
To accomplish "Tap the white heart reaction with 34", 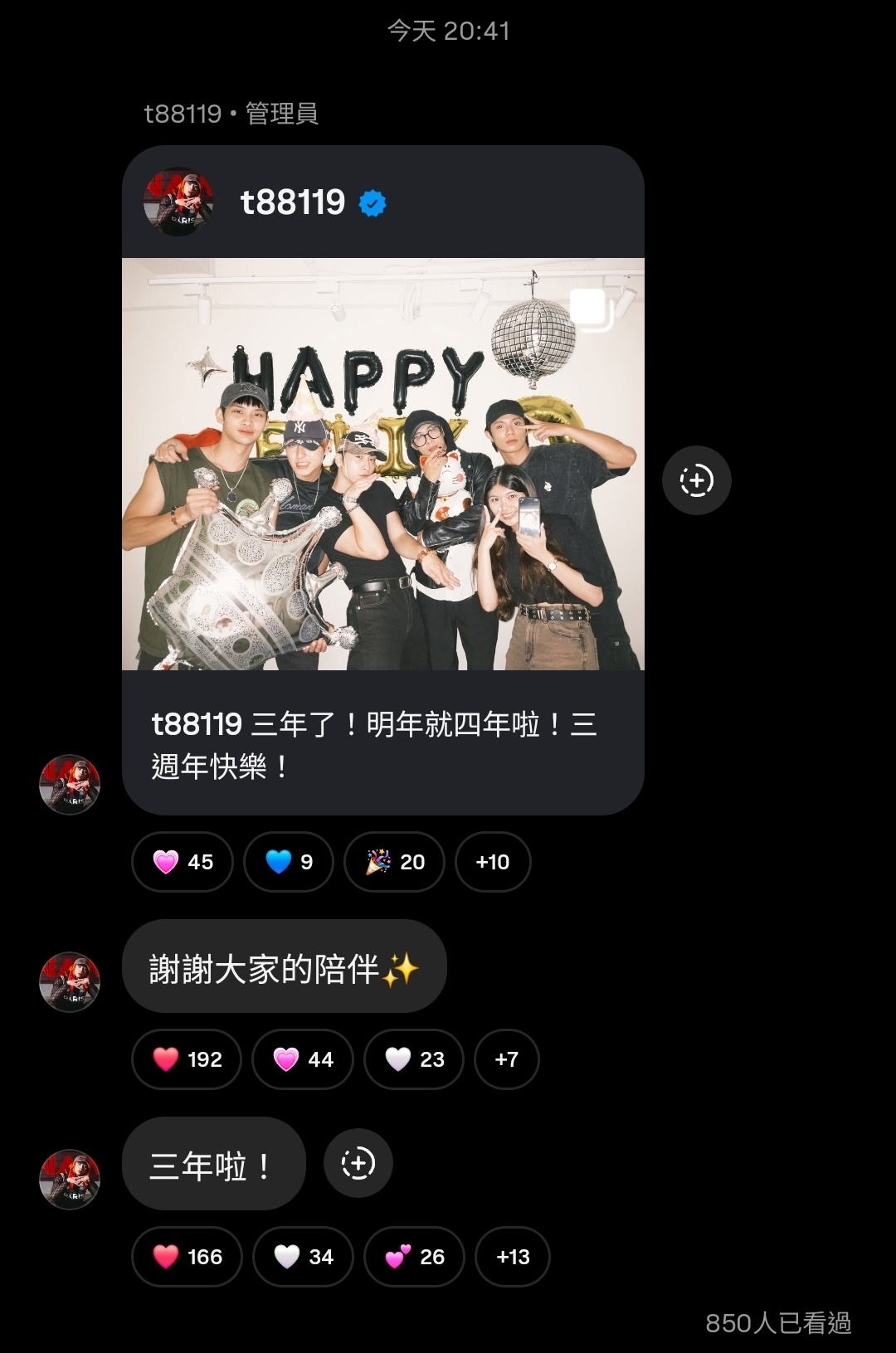I will click(x=304, y=1257).
